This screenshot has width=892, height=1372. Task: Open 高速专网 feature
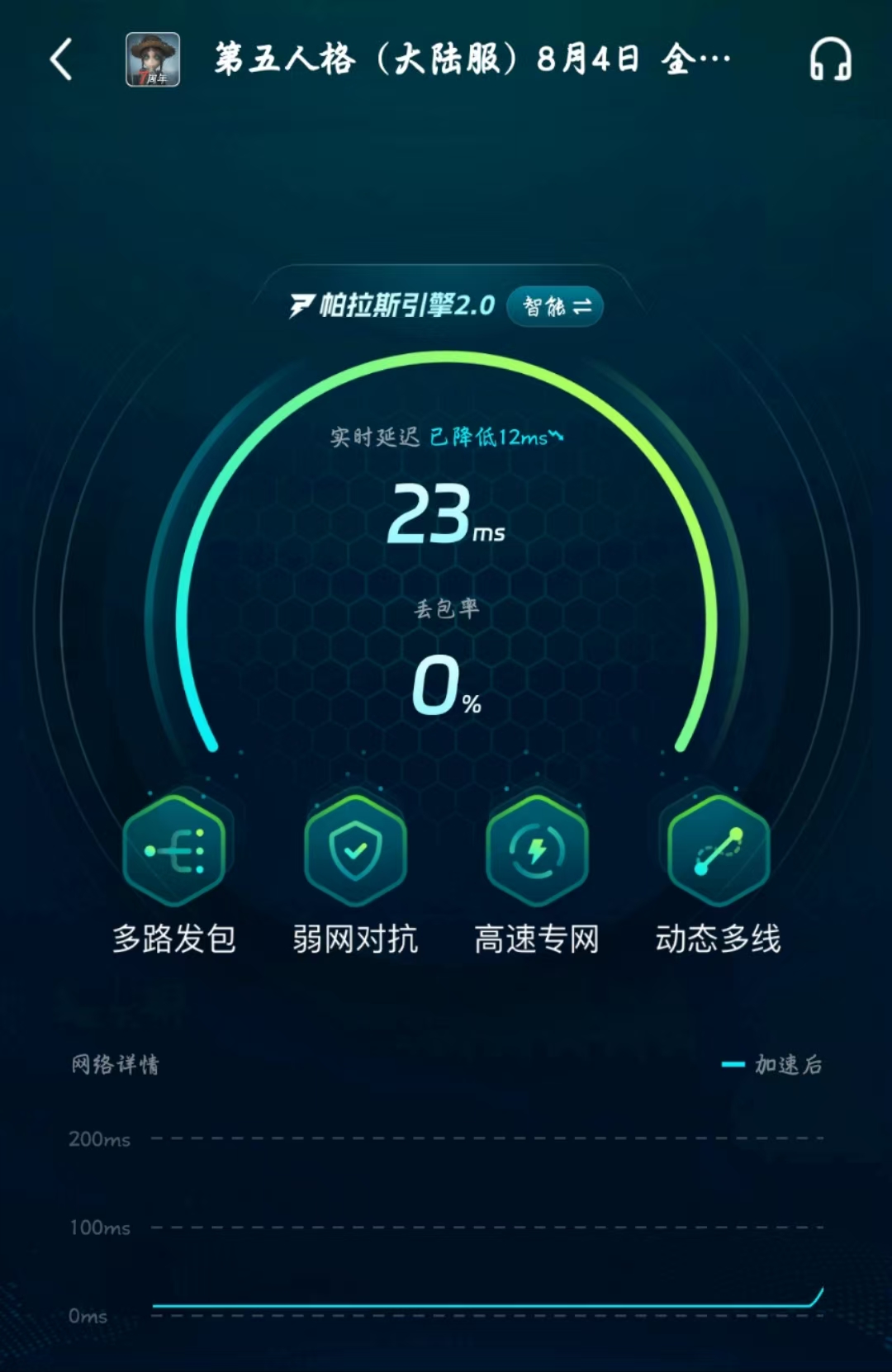tap(537, 850)
